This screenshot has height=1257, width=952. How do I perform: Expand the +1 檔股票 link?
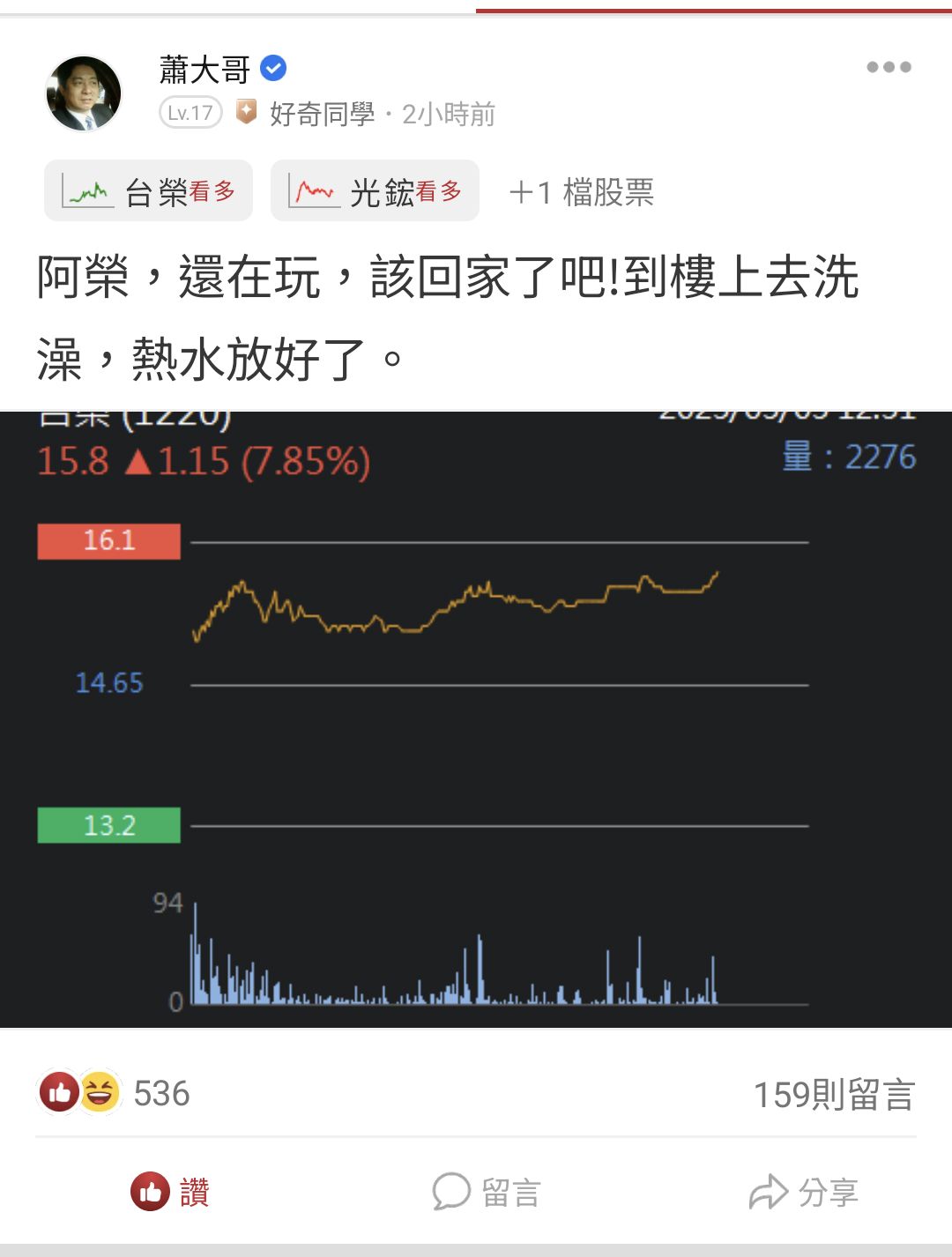click(x=582, y=192)
